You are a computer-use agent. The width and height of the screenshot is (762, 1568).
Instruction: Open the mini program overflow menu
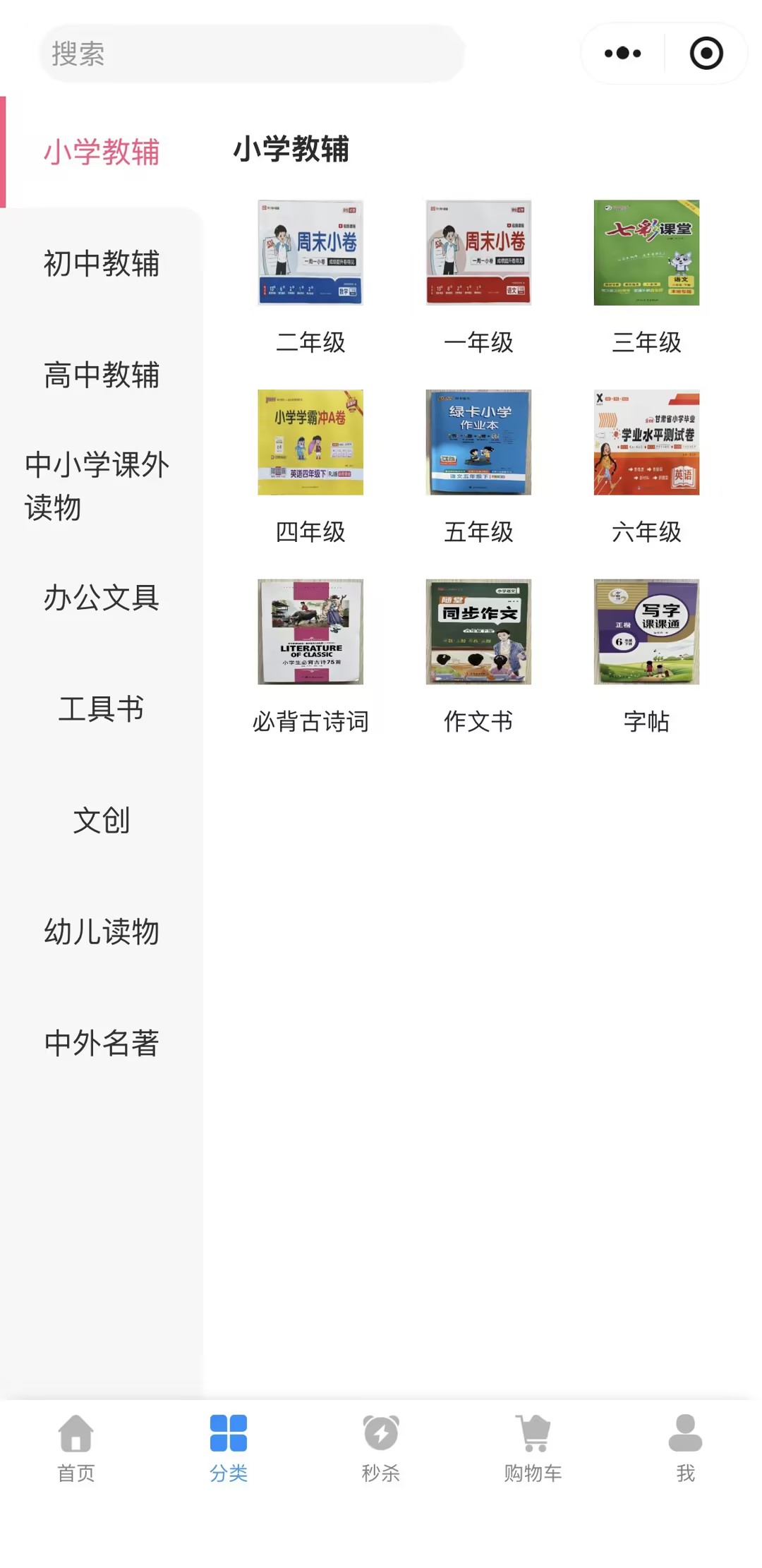(x=622, y=54)
